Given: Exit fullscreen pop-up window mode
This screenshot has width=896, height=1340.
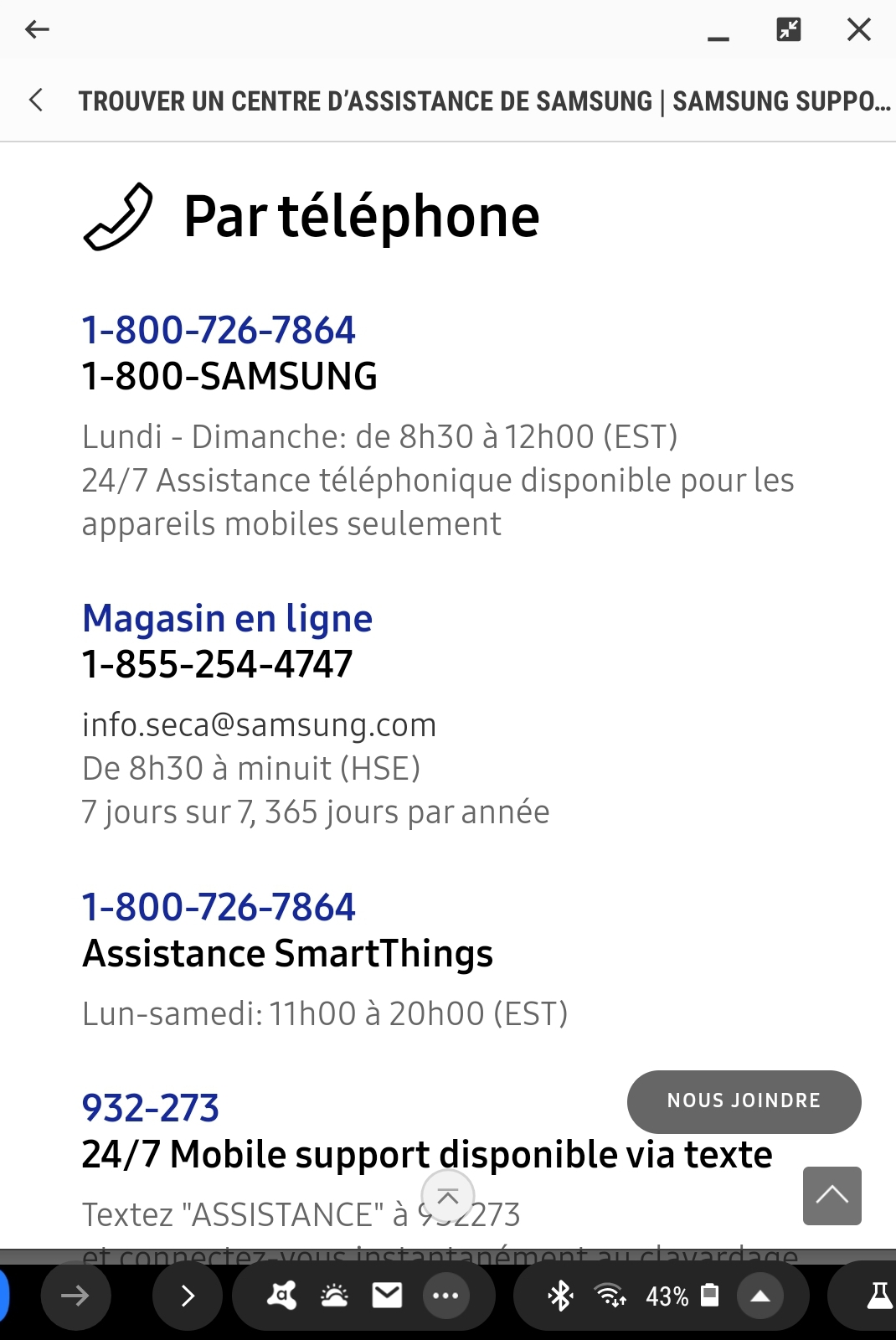Looking at the screenshot, I should pyautogui.click(x=788, y=30).
